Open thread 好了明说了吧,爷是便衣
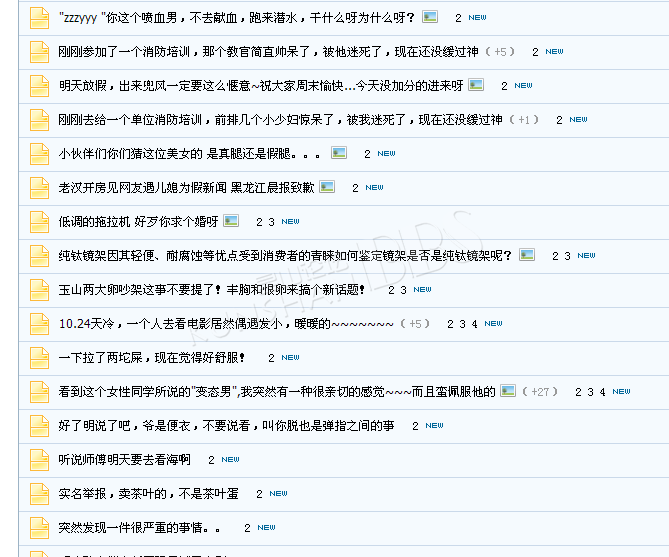The width and height of the screenshot is (669, 557). tap(226, 425)
